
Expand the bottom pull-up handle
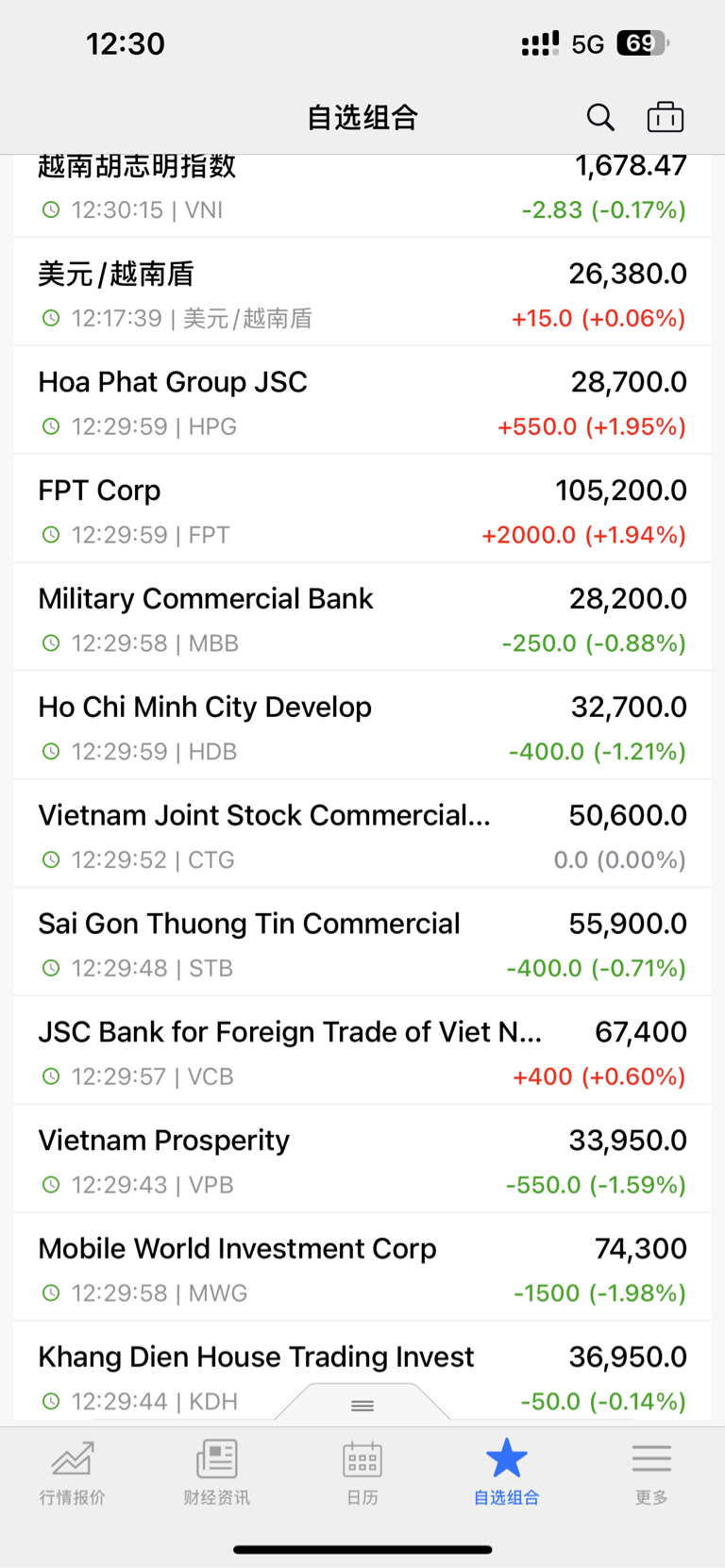(x=362, y=1404)
